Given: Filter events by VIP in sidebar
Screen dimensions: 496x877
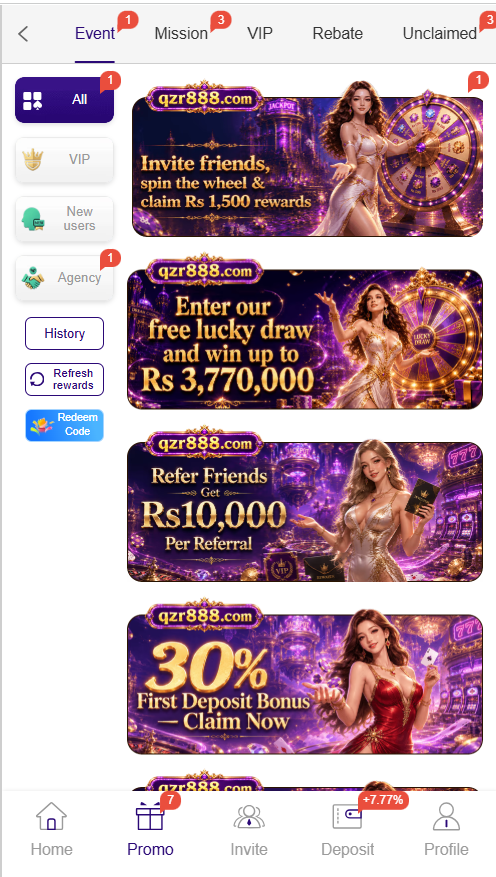Looking at the screenshot, I should point(64,159).
